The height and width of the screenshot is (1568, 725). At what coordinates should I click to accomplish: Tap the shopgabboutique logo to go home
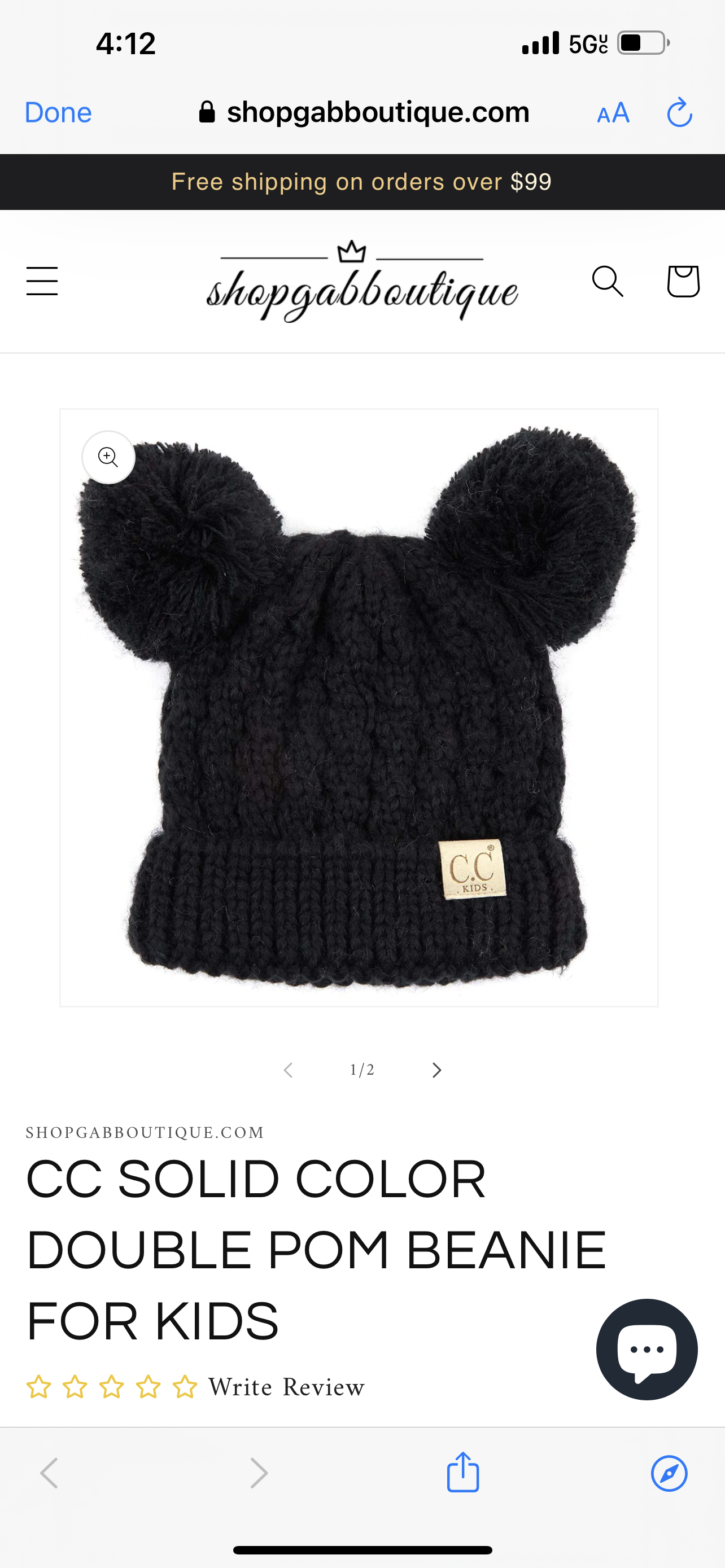[361, 281]
